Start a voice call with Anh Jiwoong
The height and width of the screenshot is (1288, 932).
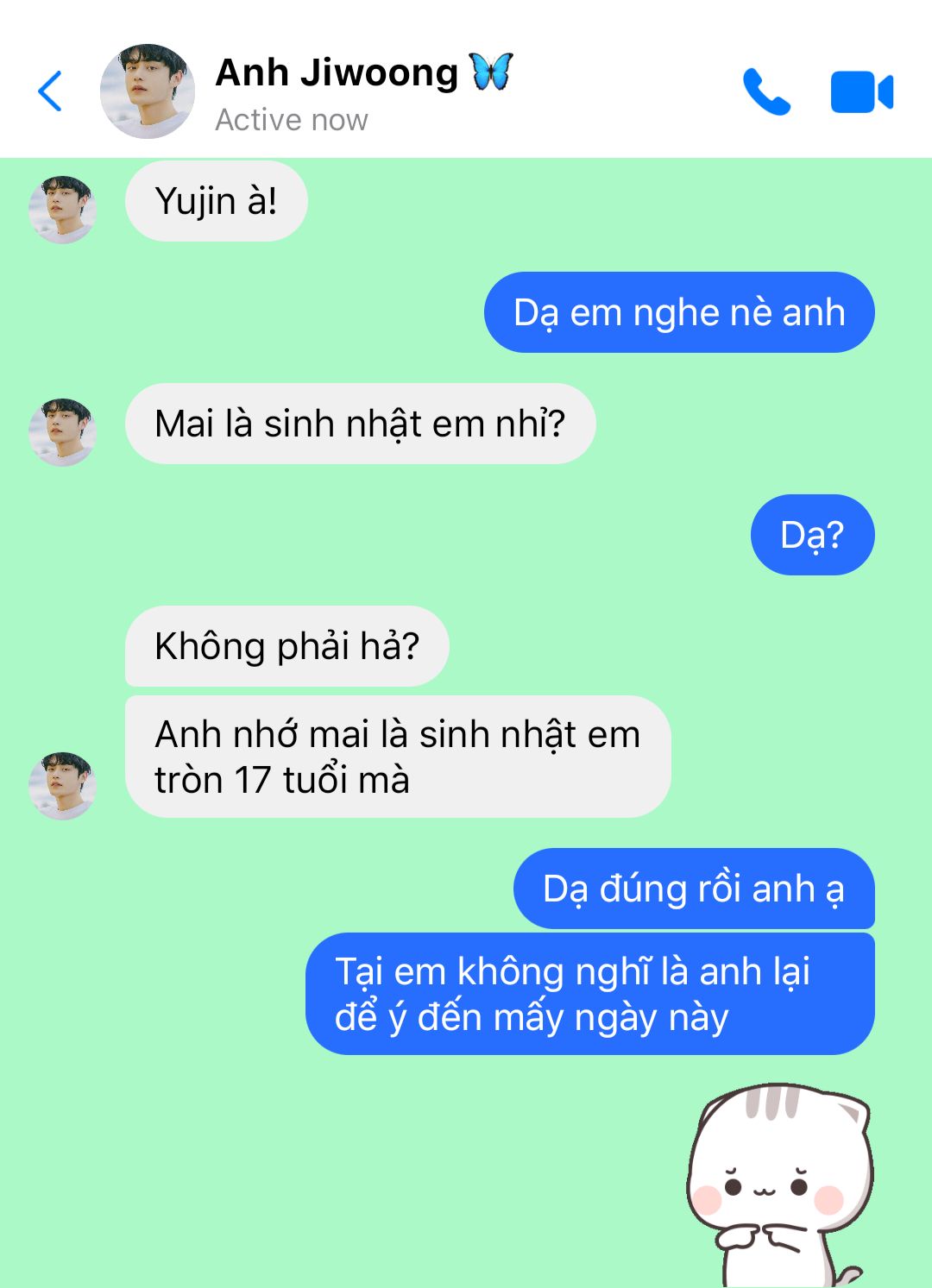(x=766, y=91)
